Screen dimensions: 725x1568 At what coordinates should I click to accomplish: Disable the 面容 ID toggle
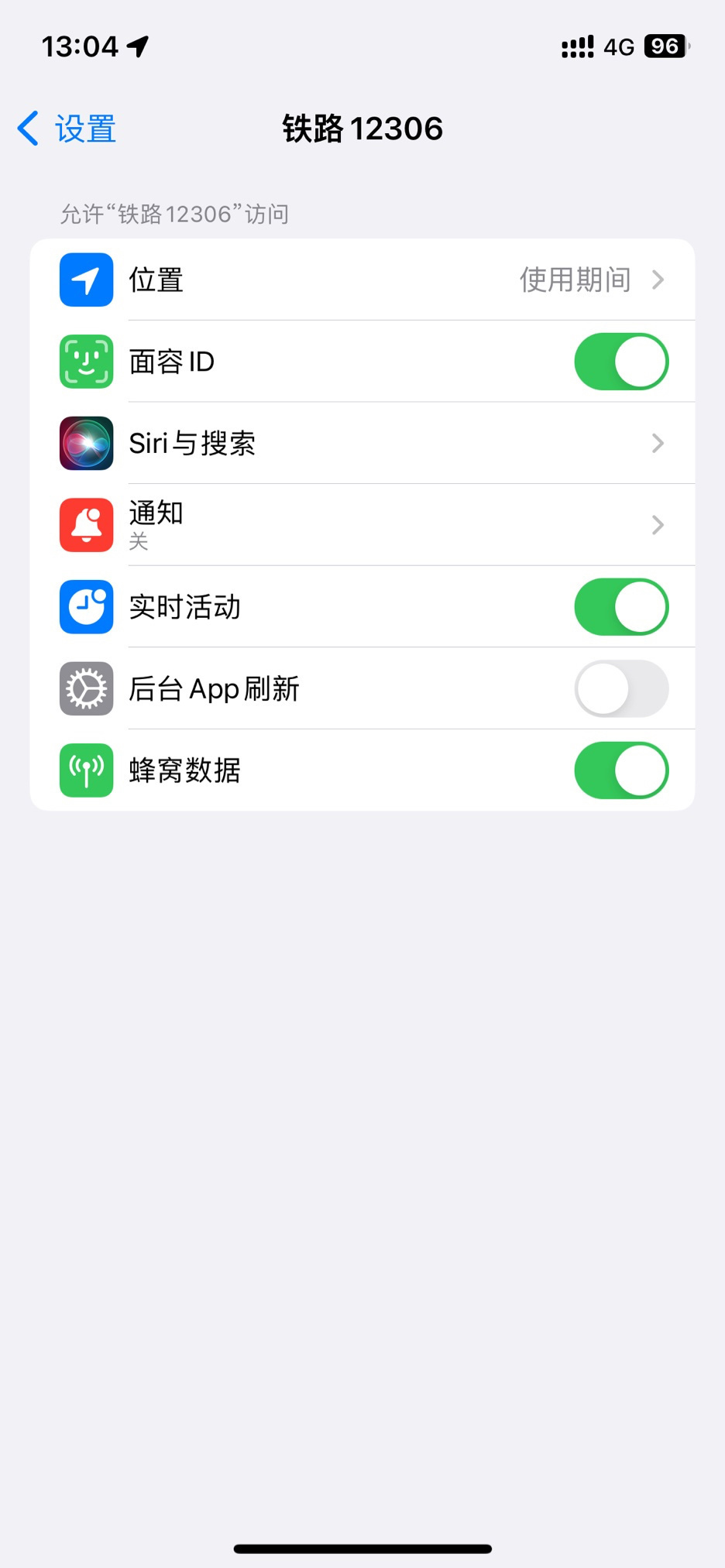(621, 361)
